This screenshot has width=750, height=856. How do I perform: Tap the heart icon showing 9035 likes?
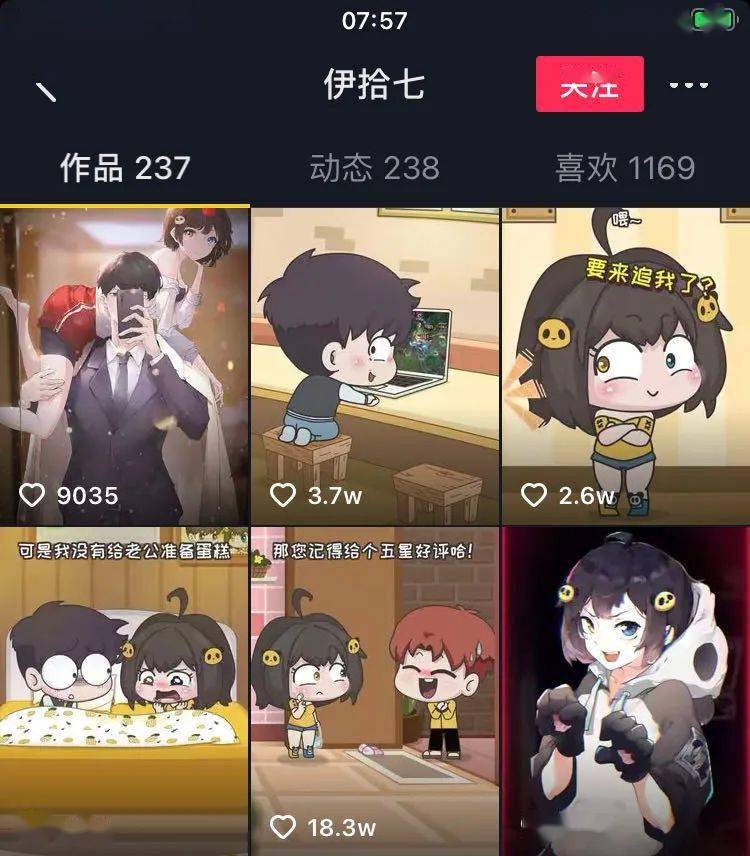[x=33, y=492]
